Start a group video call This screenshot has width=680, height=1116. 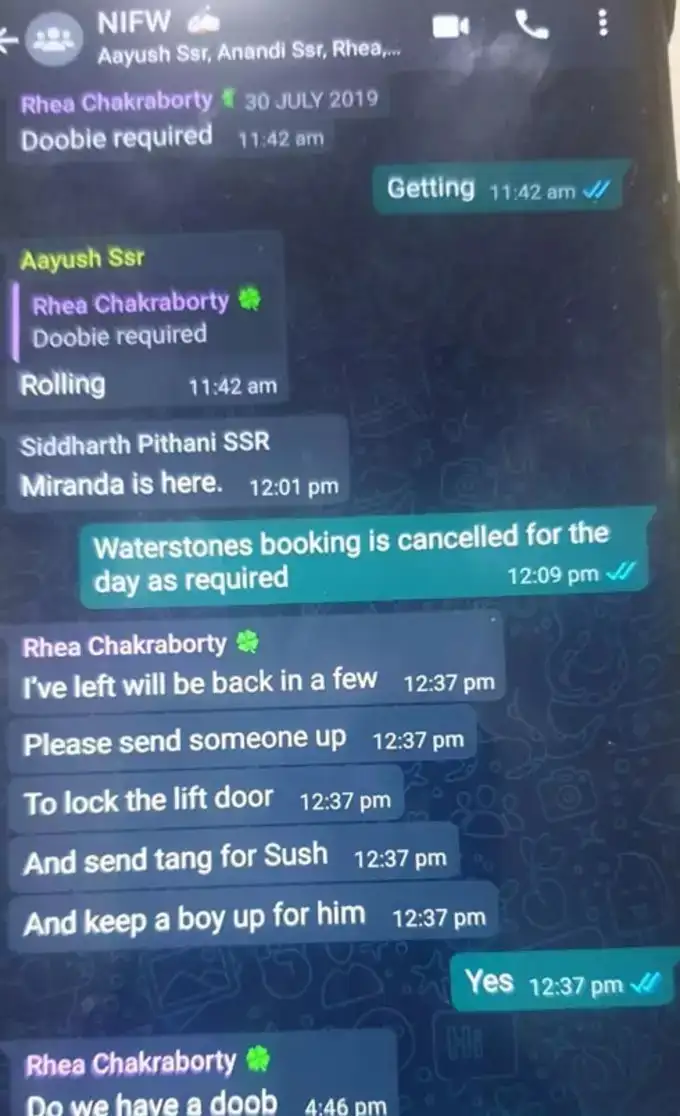pos(451,27)
